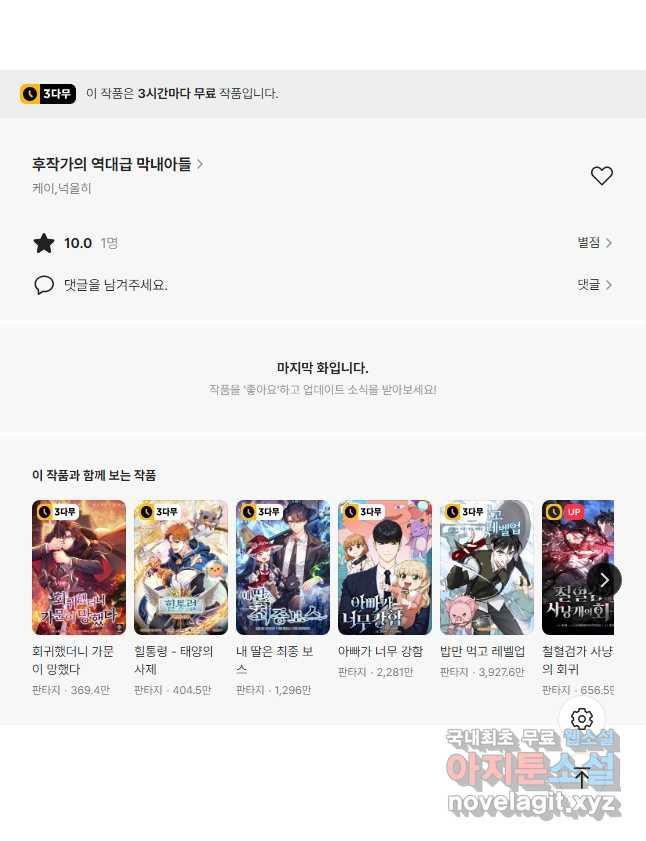This screenshot has height=841, width=646.
Task: Open 밥만 먹고 레벨업
Action: pos(487,568)
